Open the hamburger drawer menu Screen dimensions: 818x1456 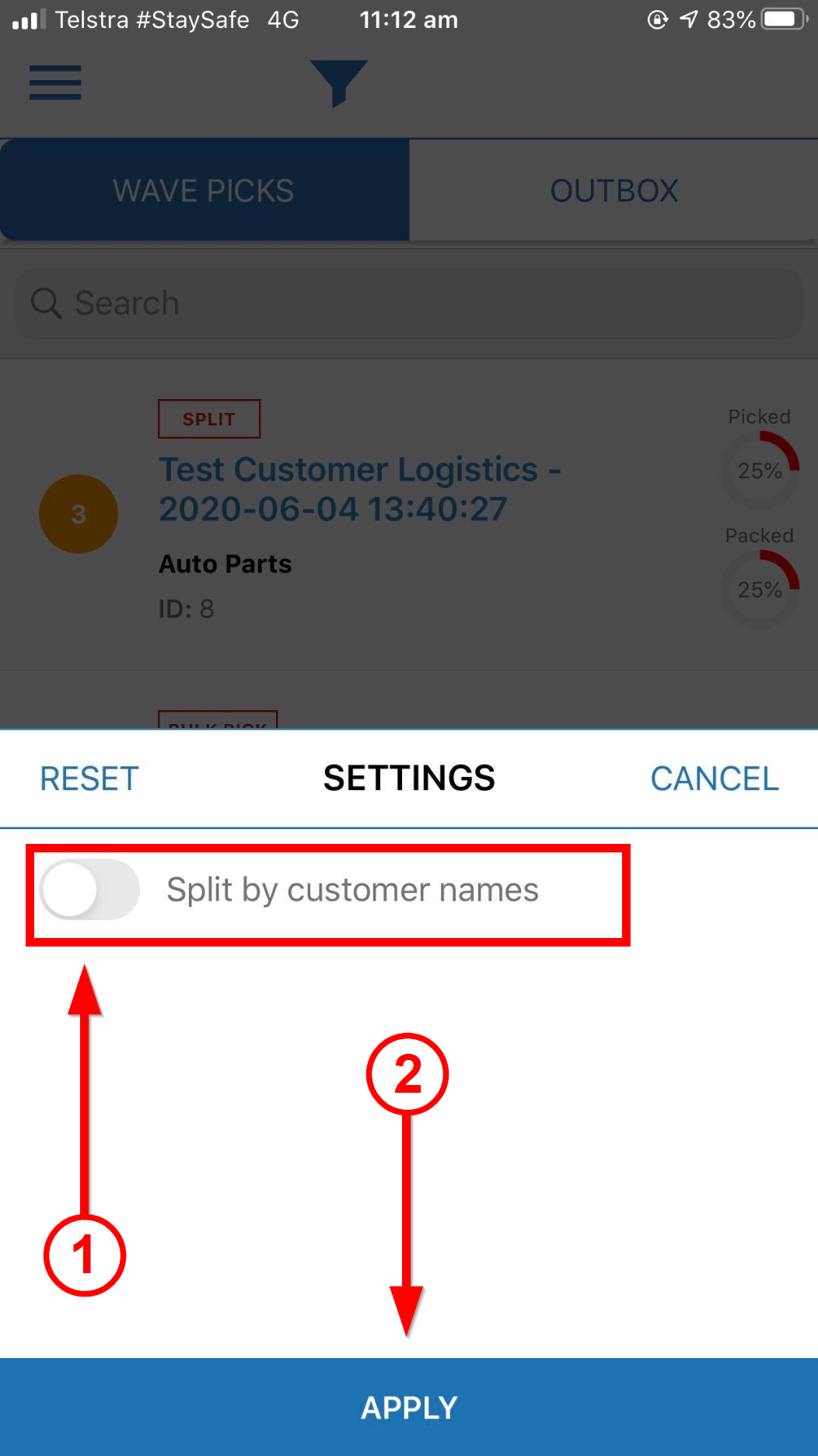[x=55, y=82]
